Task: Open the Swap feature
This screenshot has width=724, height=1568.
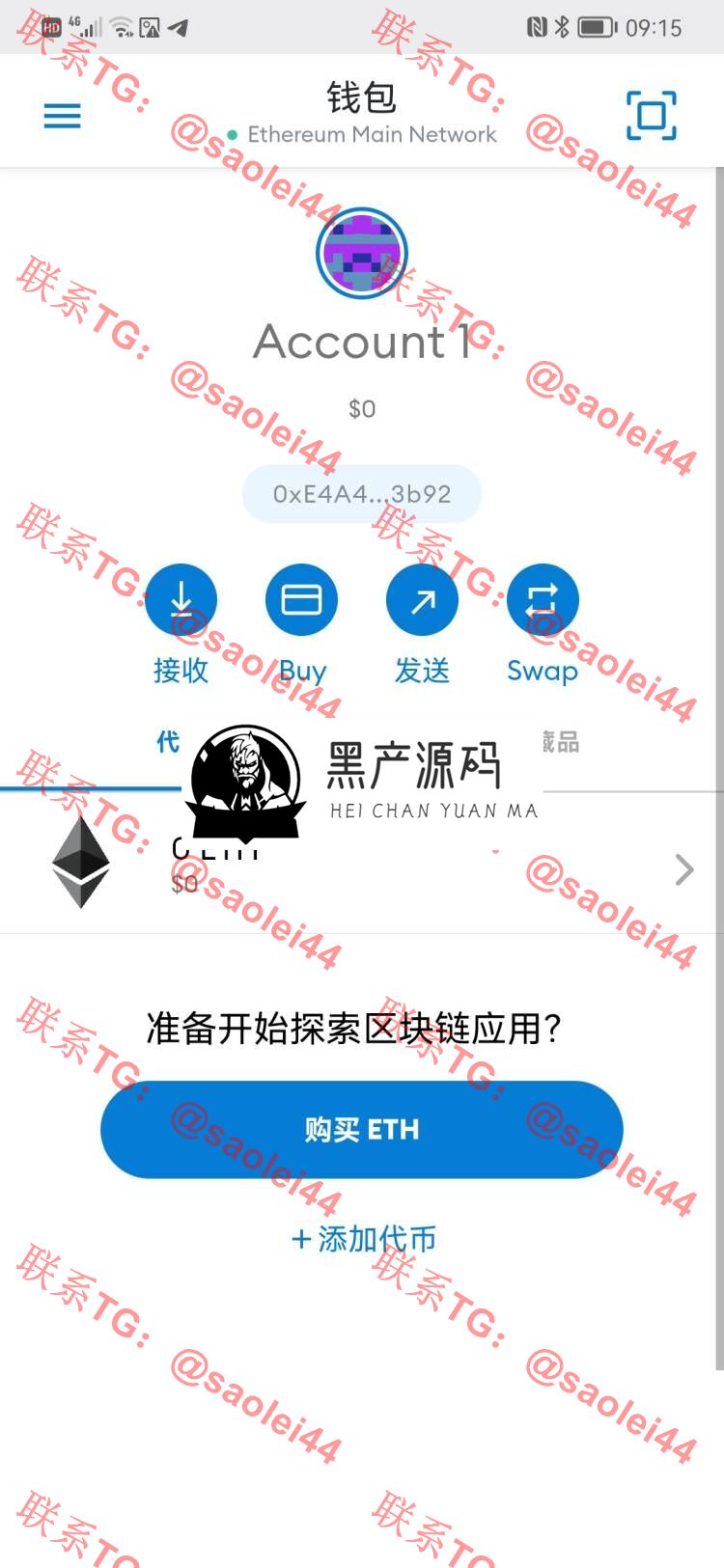Action: pos(543,600)
